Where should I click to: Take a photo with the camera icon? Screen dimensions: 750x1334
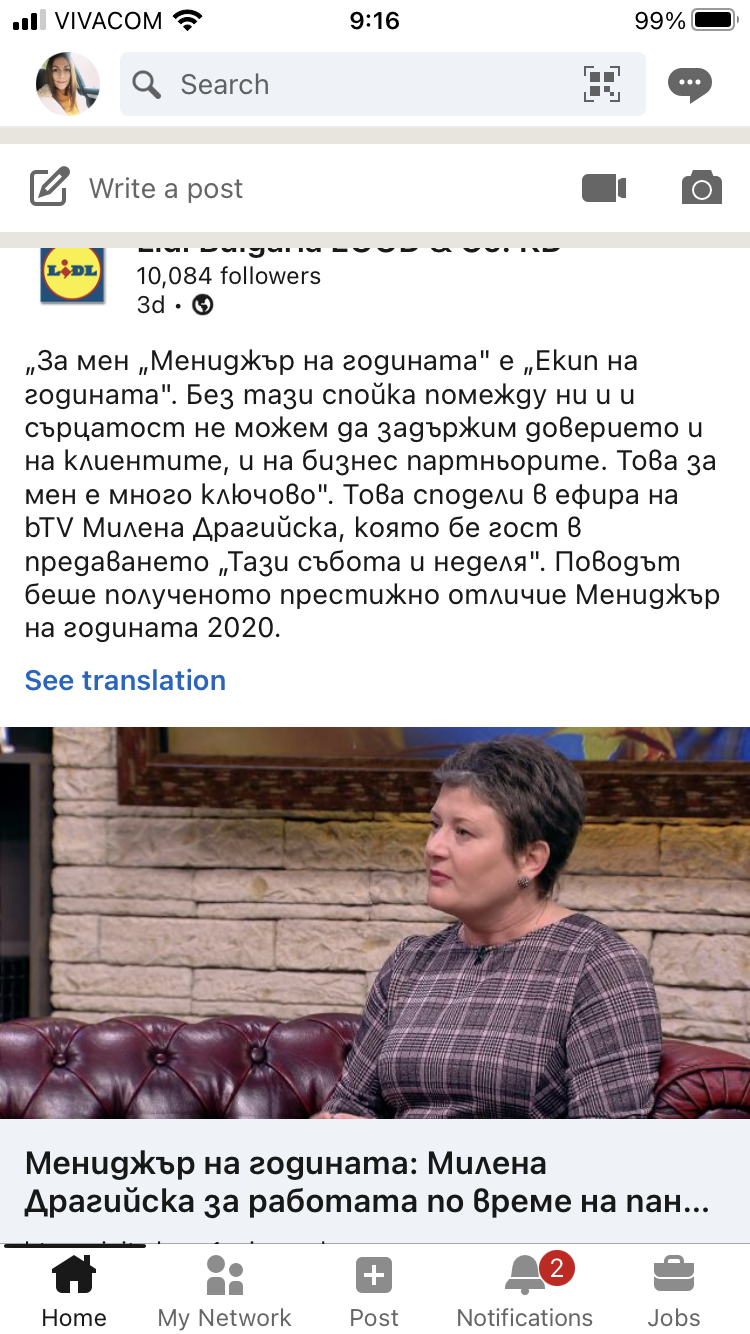point(701,188)
